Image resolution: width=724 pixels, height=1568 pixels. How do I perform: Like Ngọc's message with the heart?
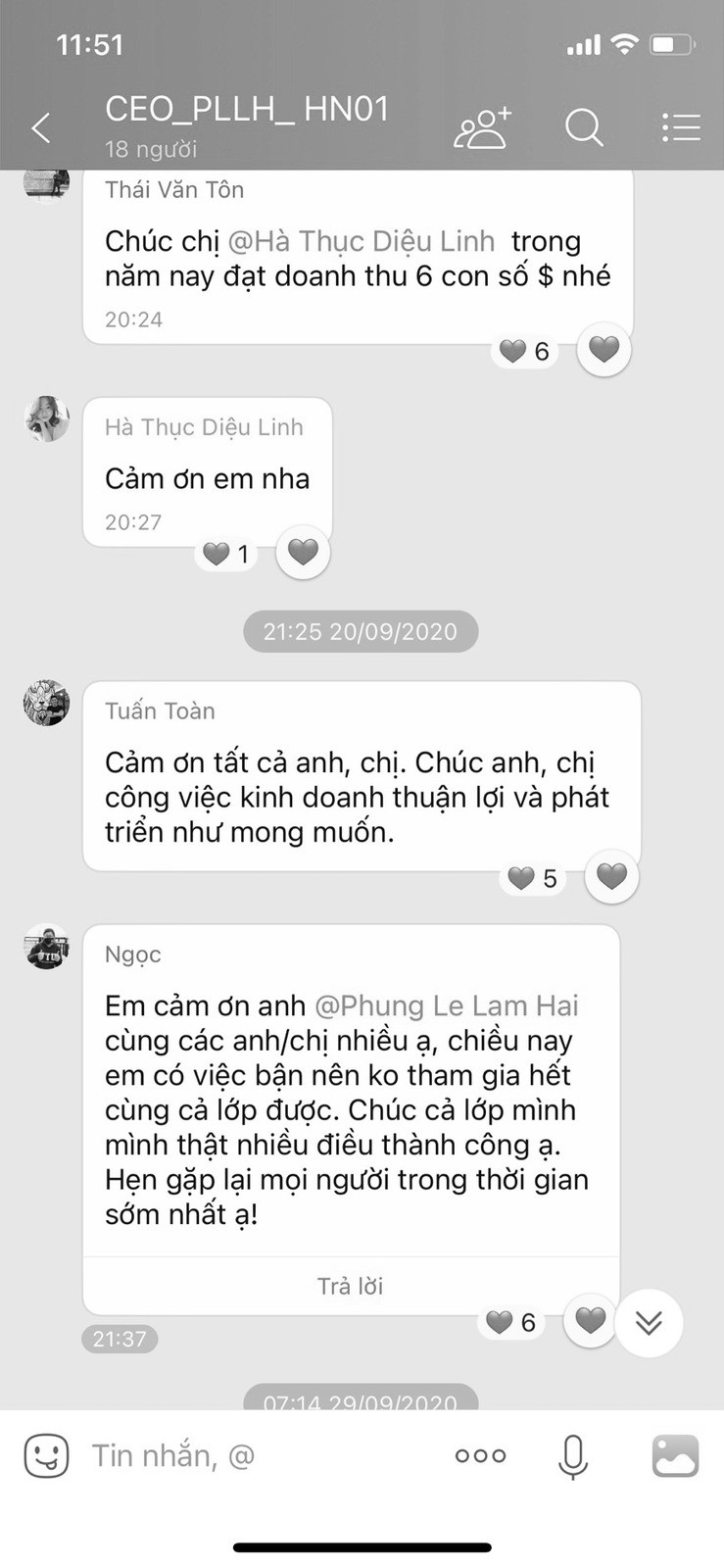click(x=590, y=1321)
